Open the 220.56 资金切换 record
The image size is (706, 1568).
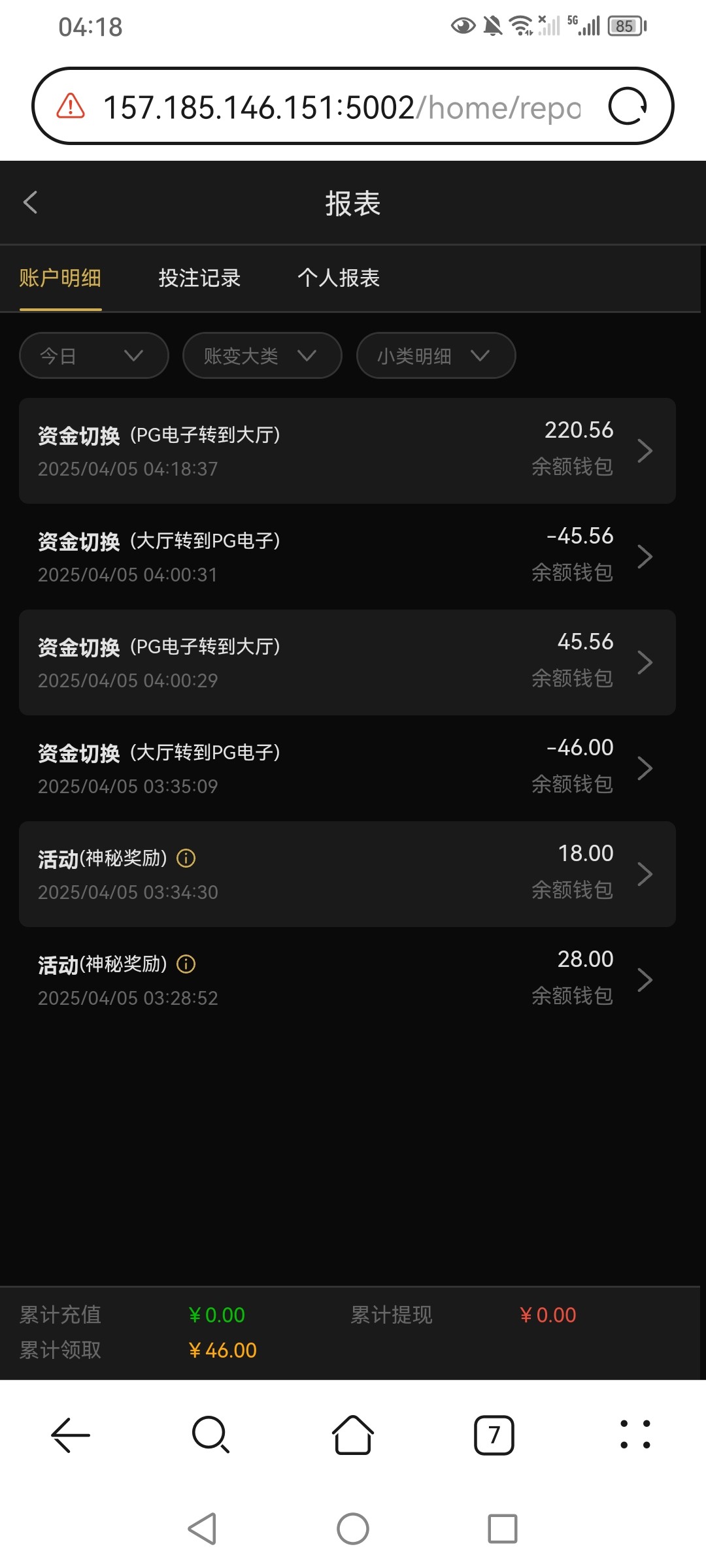tap(347, 451)
